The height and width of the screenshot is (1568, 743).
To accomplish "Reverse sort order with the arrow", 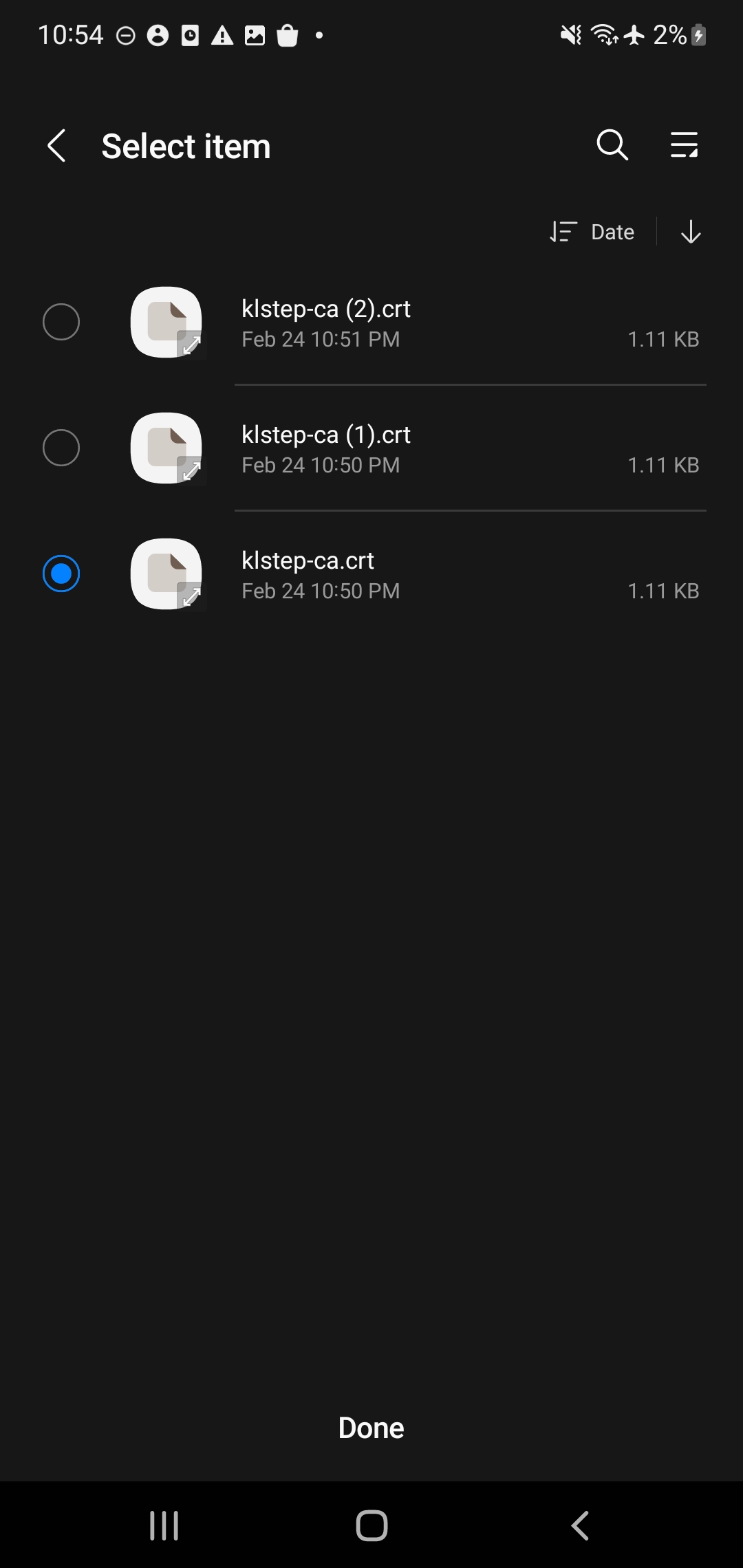I will click(691, 232).
